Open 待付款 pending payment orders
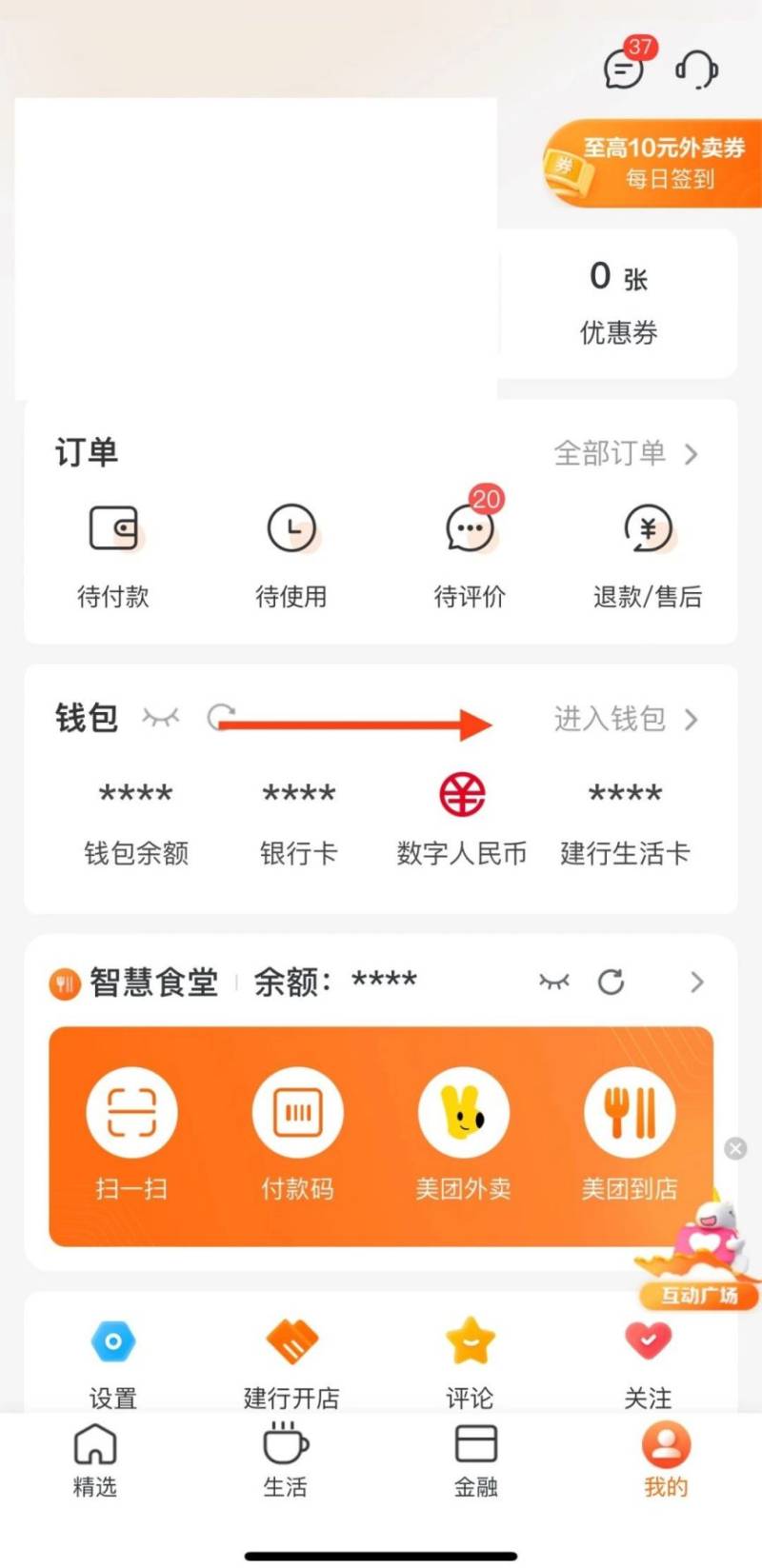 point(112,552)
